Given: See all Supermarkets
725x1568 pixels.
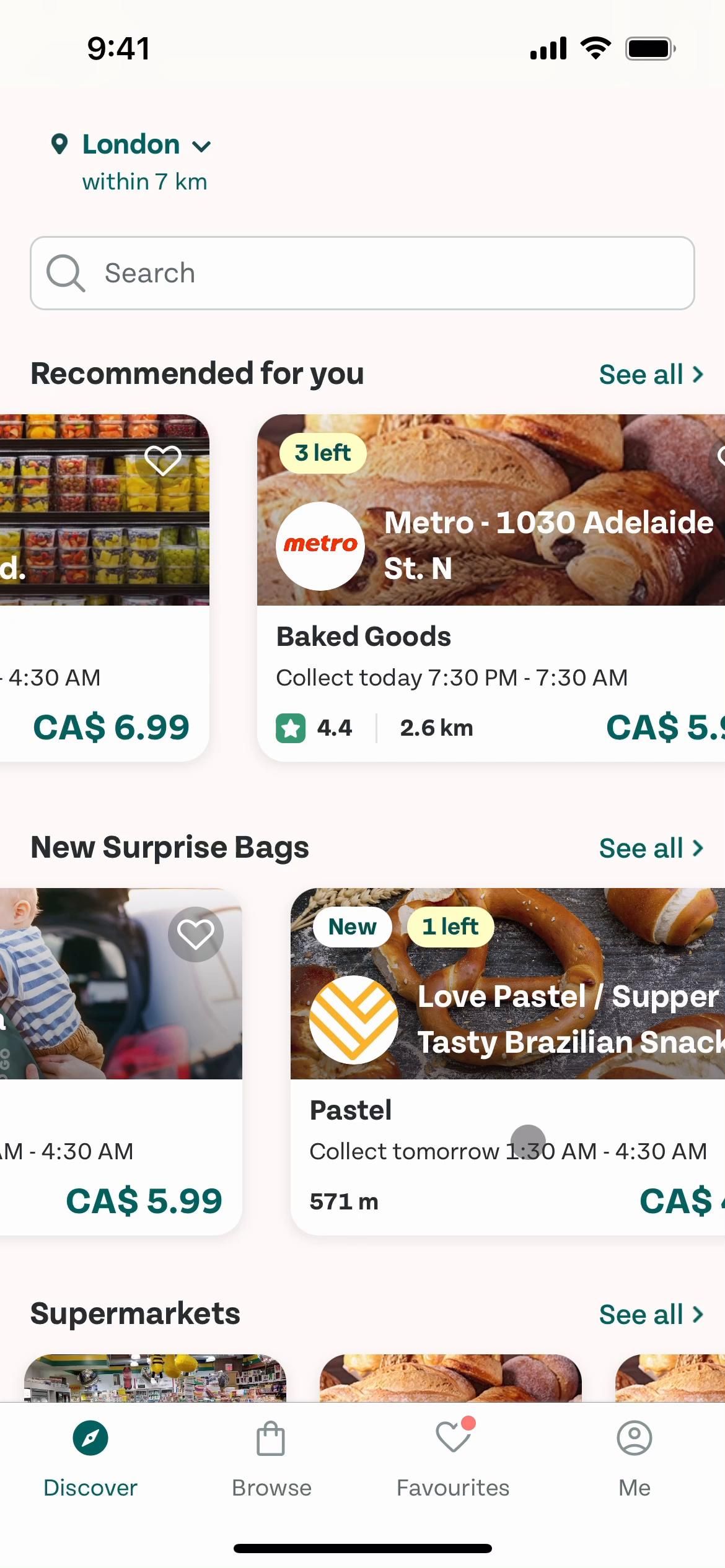Looking at the screenshot, I should (x=651, y=1315).
